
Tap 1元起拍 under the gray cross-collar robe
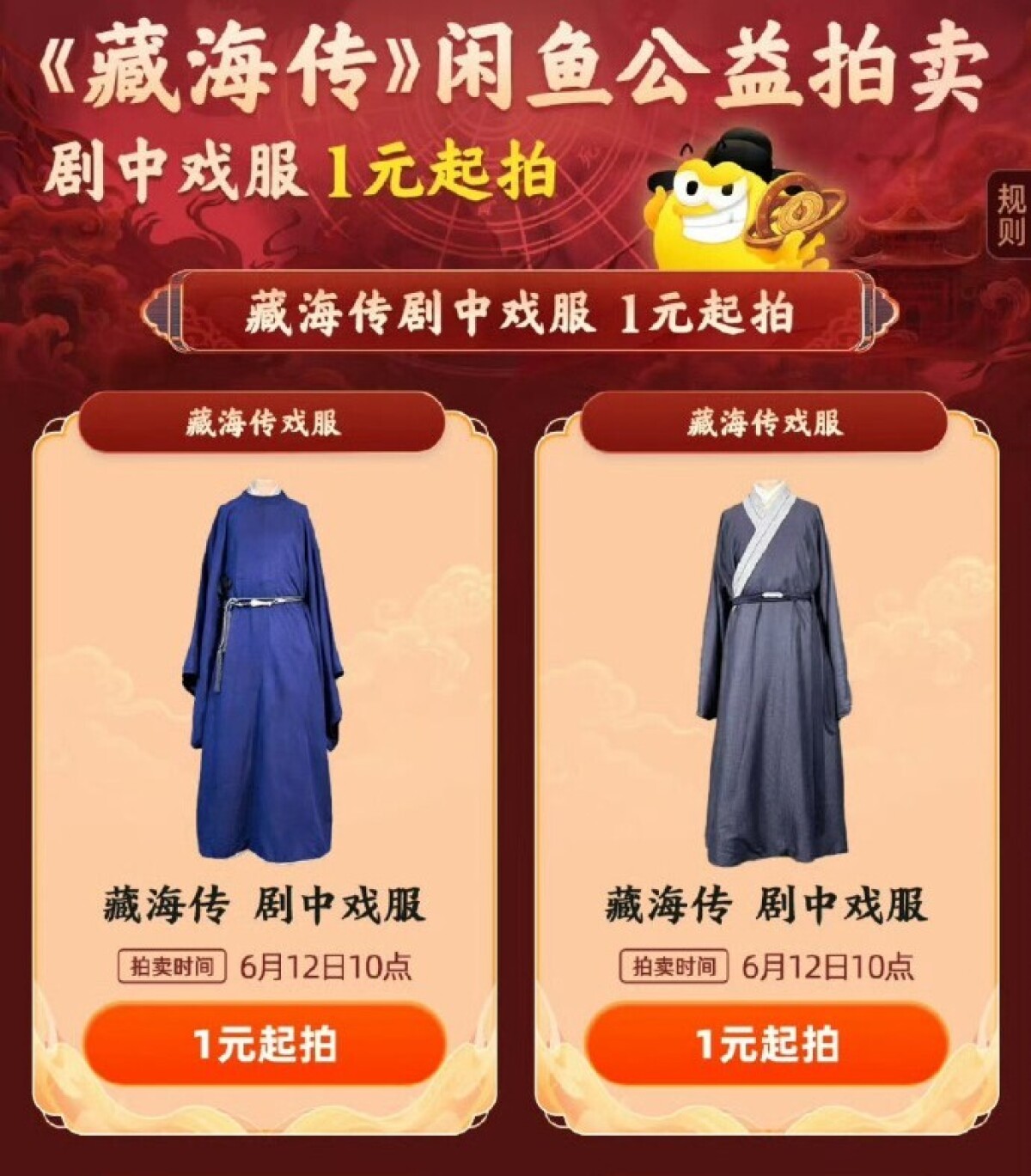766,1045
